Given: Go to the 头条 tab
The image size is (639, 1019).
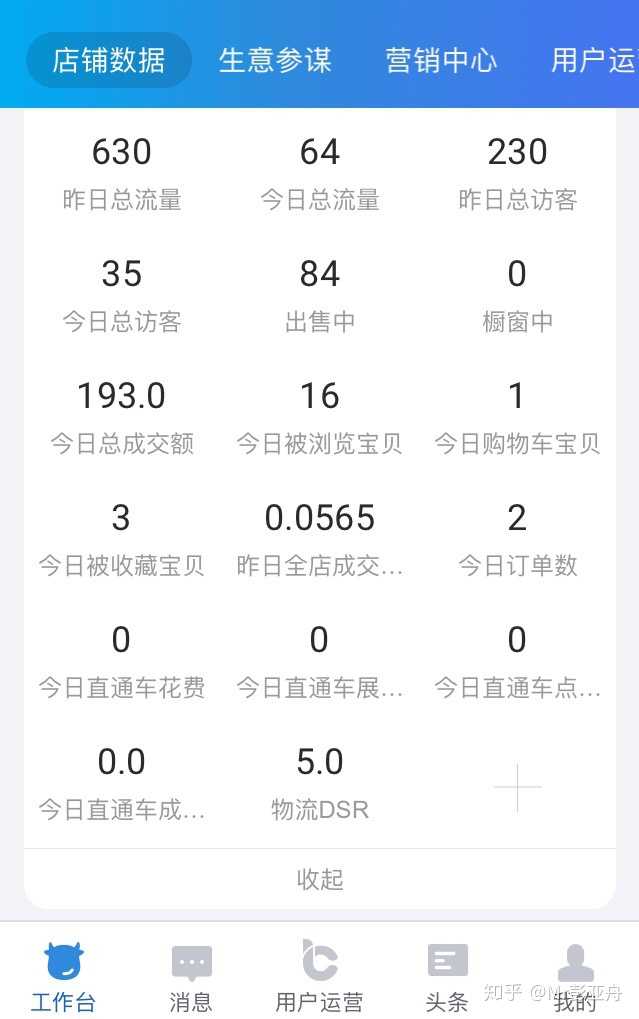Looking at the screenshot, I should pyautogui.click(x=447, y=975).
